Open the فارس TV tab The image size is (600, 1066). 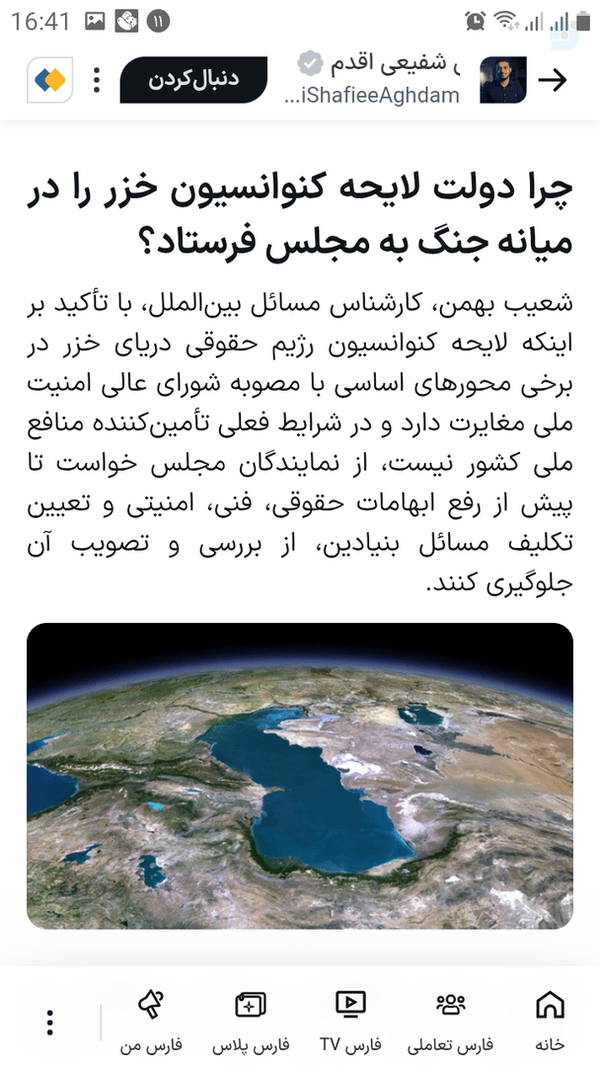click(x=351, y=1018)
